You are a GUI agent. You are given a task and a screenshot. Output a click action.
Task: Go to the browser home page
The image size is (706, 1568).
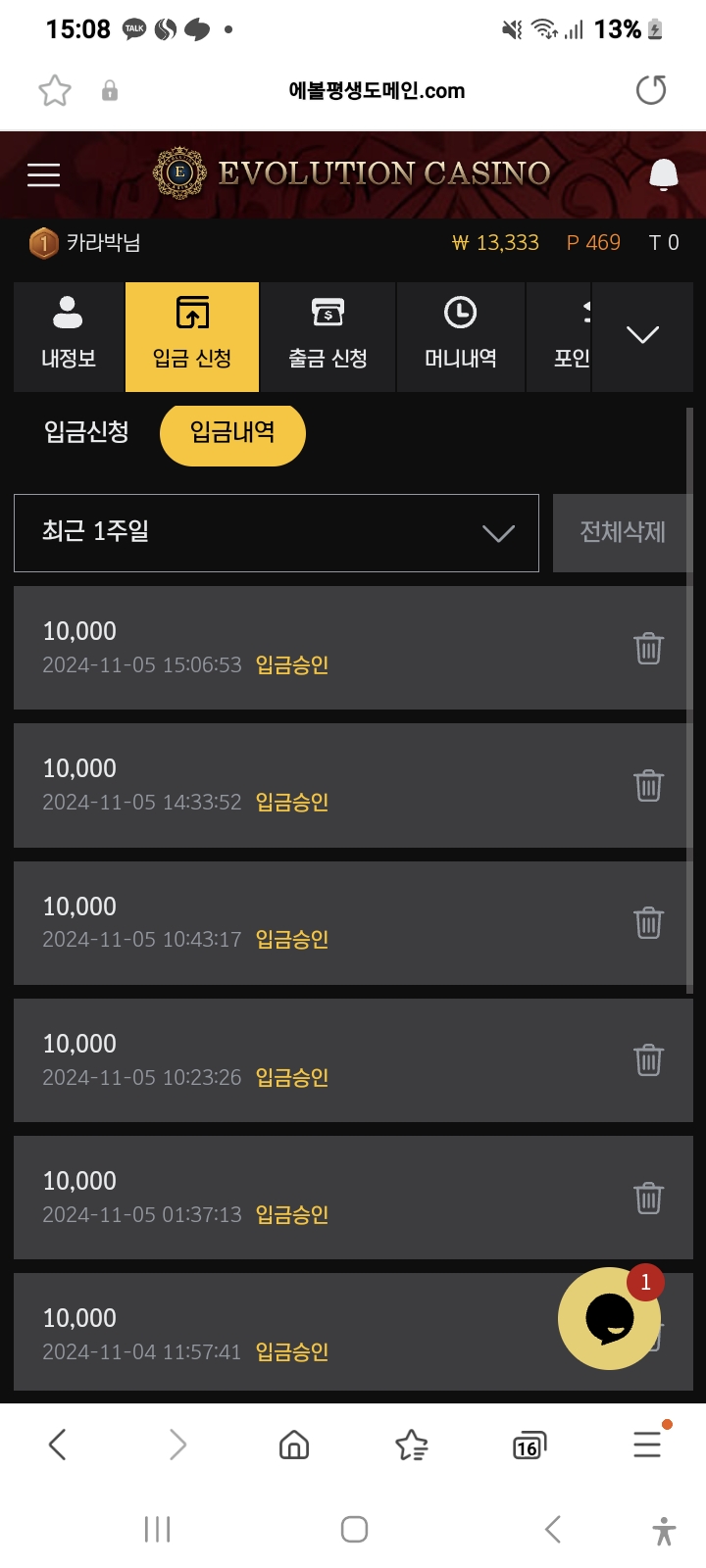click(x=294, y=1445)
